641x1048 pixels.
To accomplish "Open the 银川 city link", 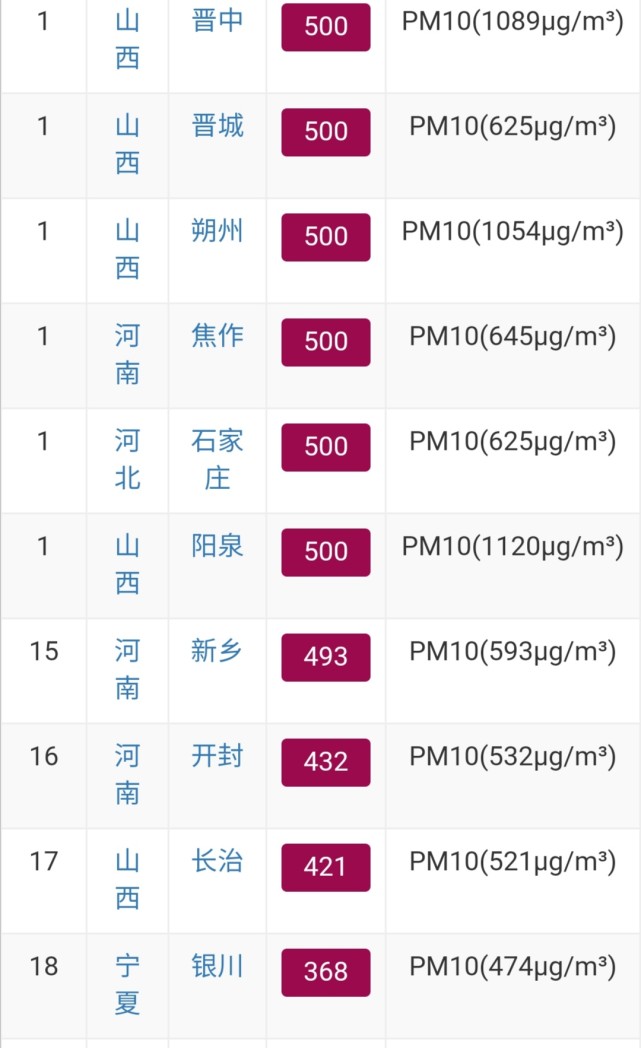I will 217,966.
